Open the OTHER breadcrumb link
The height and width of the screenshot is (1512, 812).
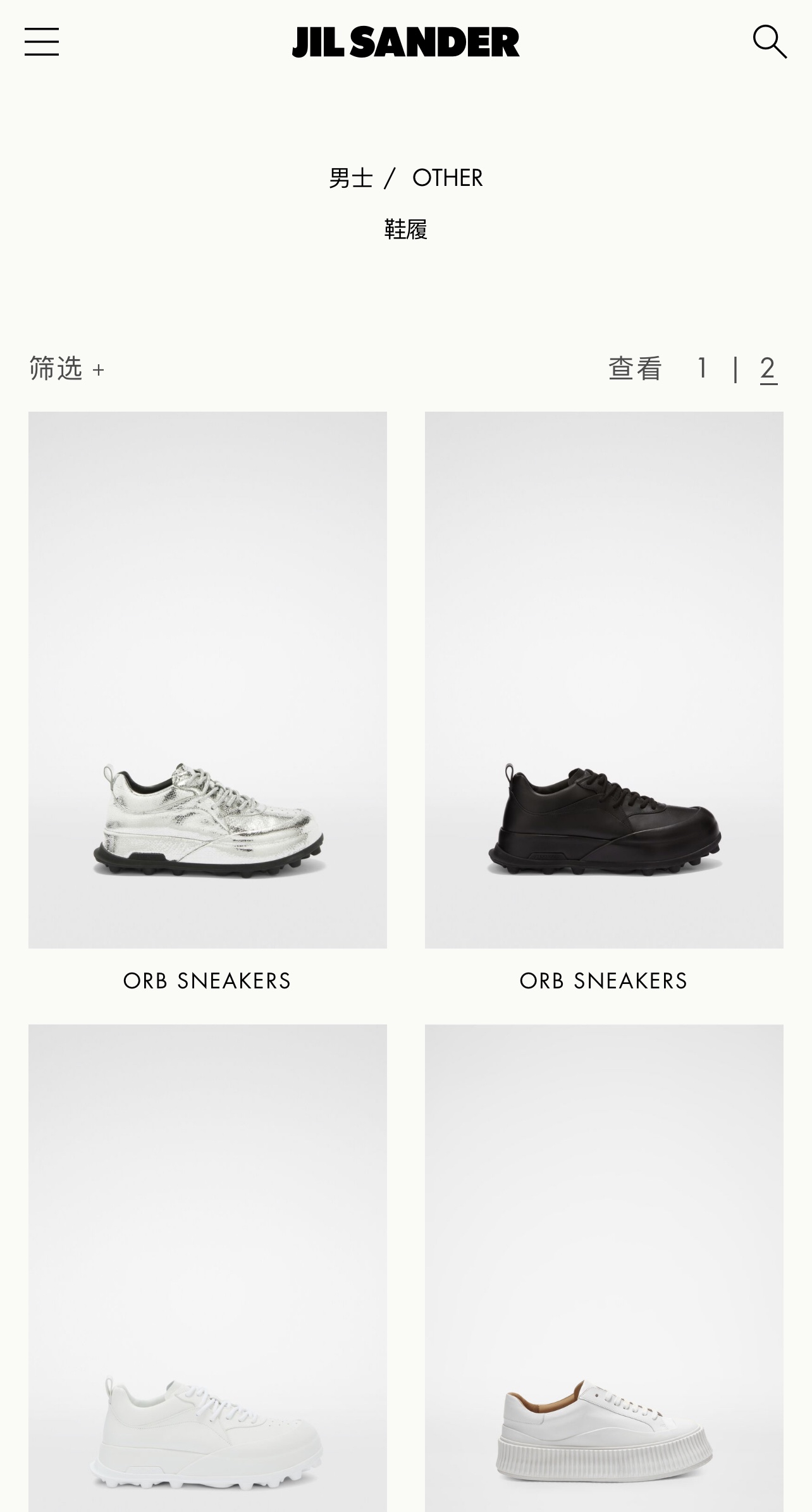click(x=447, y=178)
